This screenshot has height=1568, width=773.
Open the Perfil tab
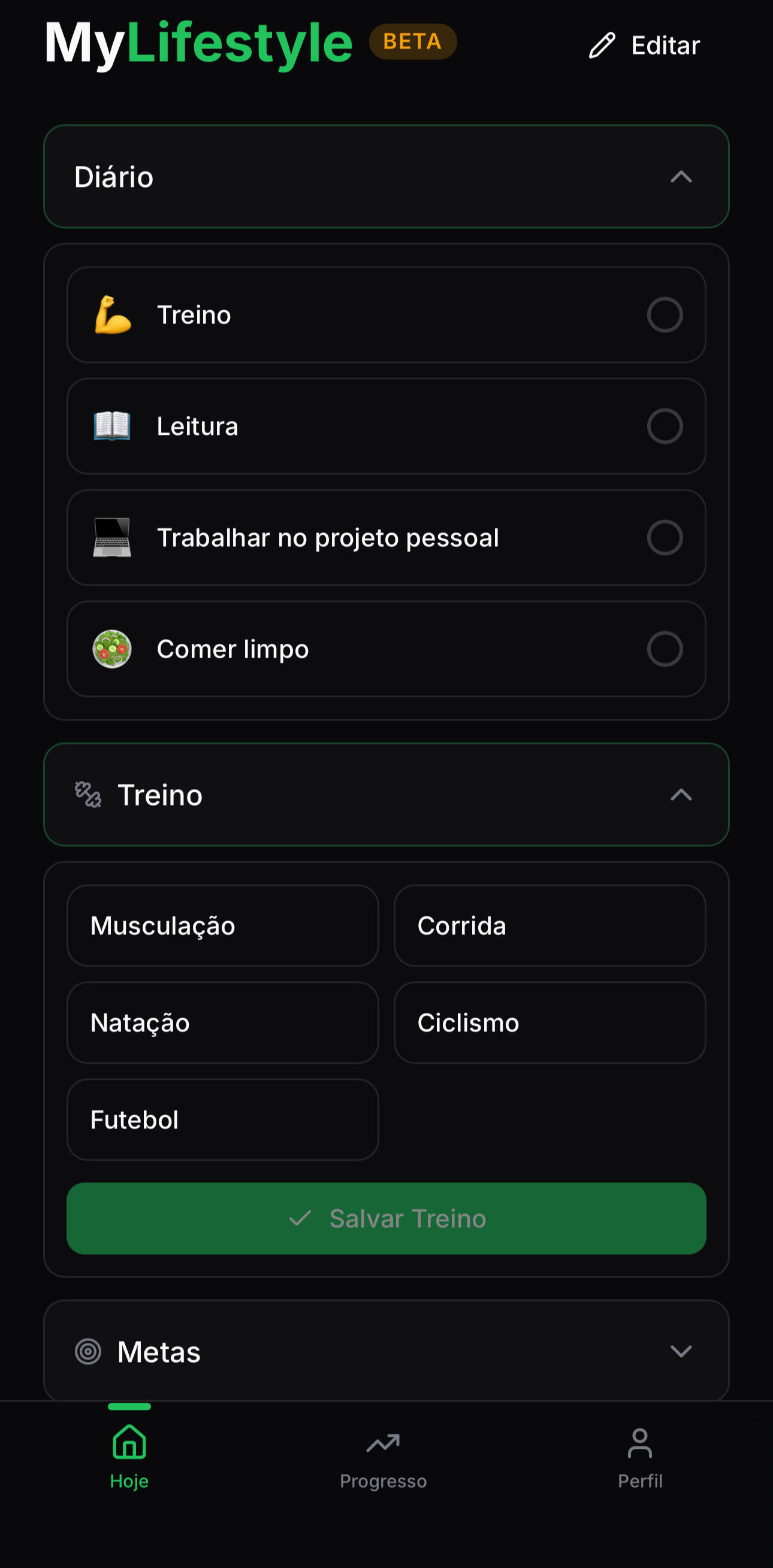point(639,1457)
